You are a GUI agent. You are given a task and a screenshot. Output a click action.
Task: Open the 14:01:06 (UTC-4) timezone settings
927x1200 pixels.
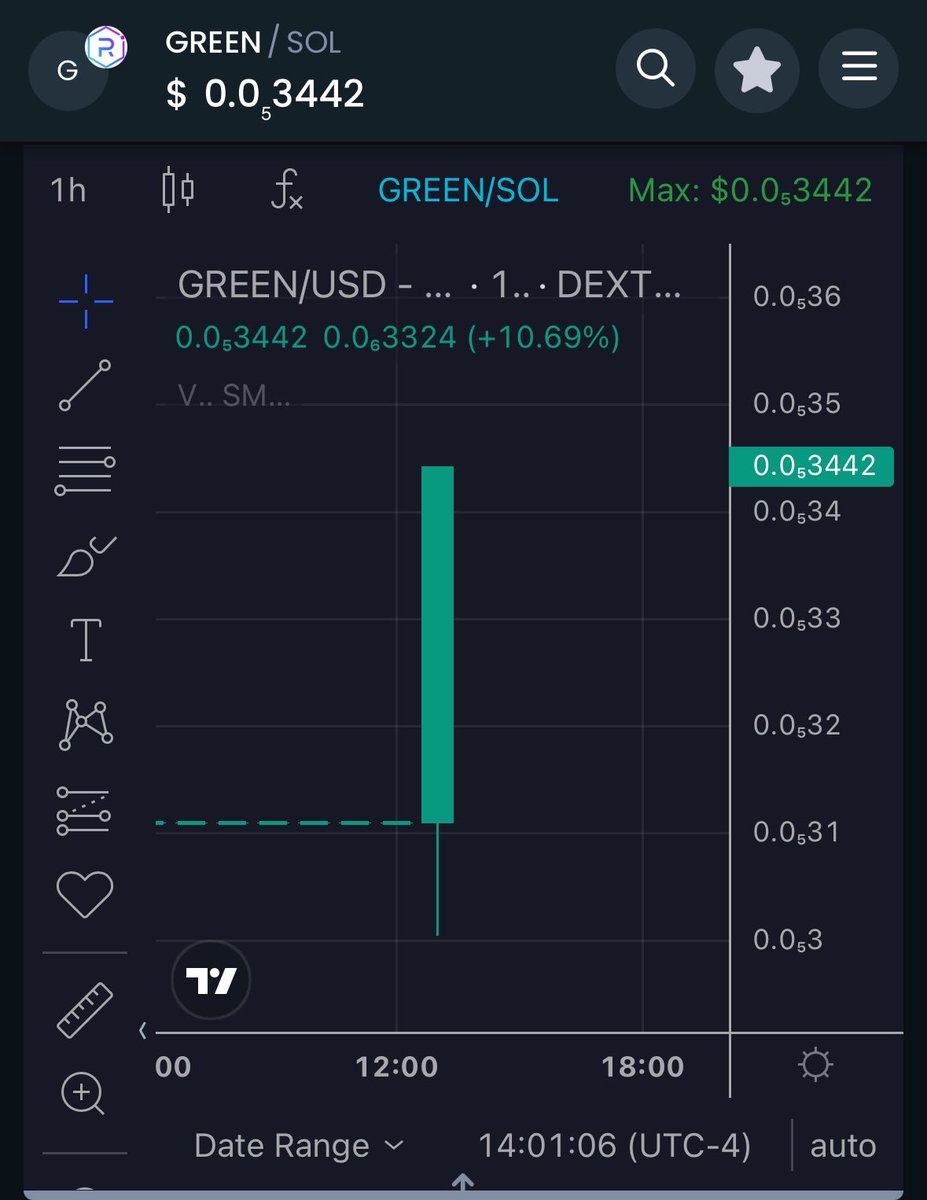[614, 1146]
